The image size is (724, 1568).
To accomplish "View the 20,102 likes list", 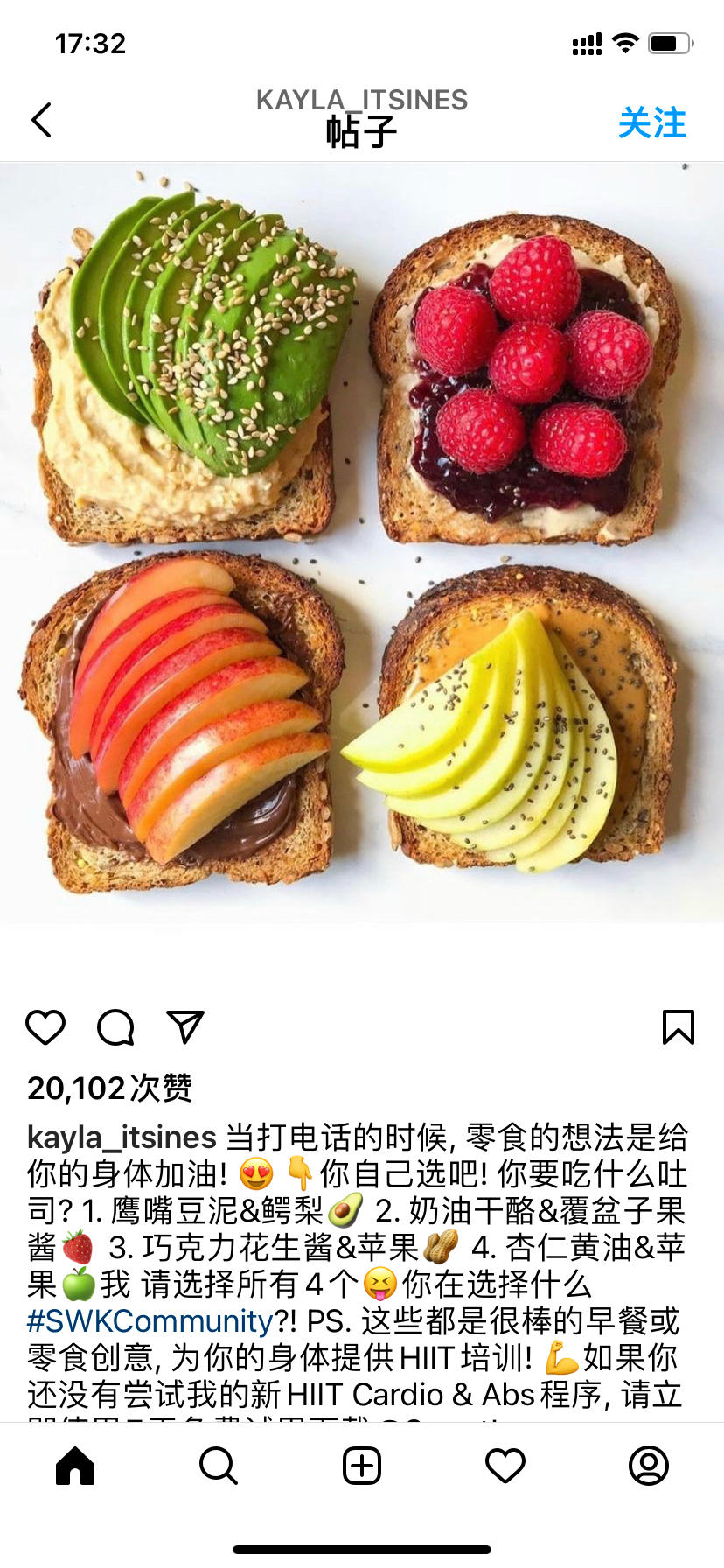I will click(x=109, y=1088).
